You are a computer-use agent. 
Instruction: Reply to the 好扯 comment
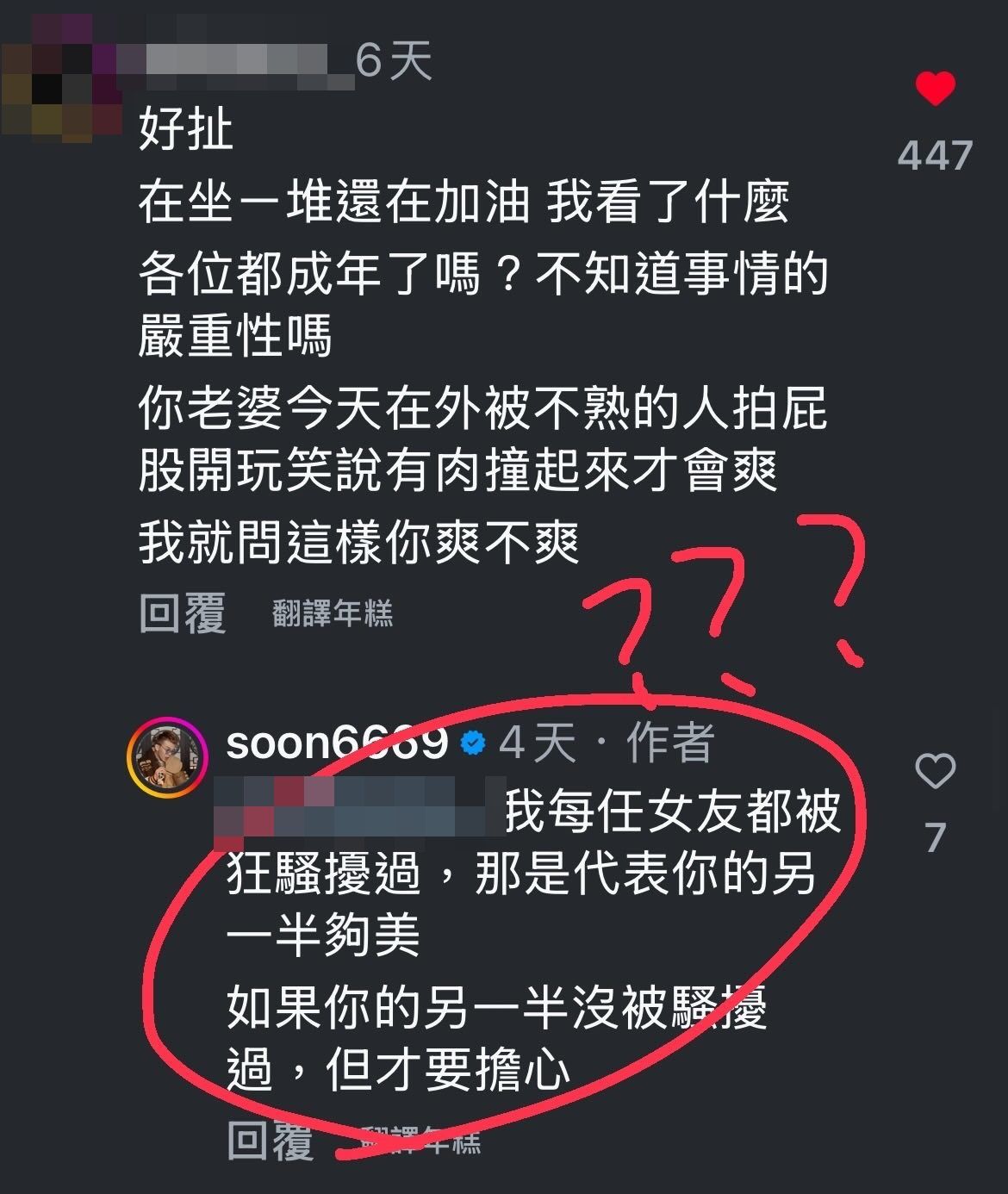click(x=183, y=613)
